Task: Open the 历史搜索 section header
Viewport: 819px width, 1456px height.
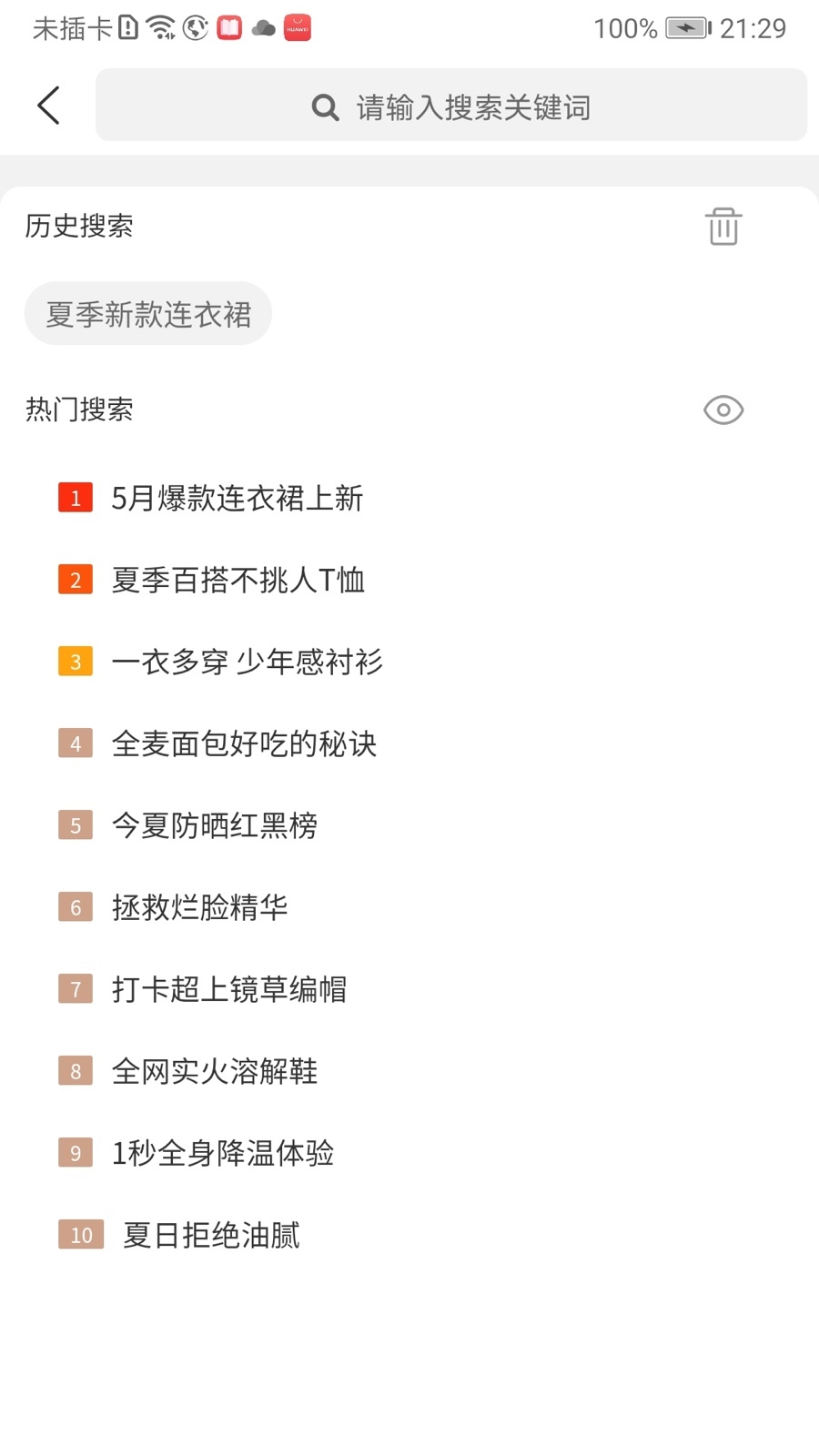Action: pyautogui.click(x=78, y=227)
